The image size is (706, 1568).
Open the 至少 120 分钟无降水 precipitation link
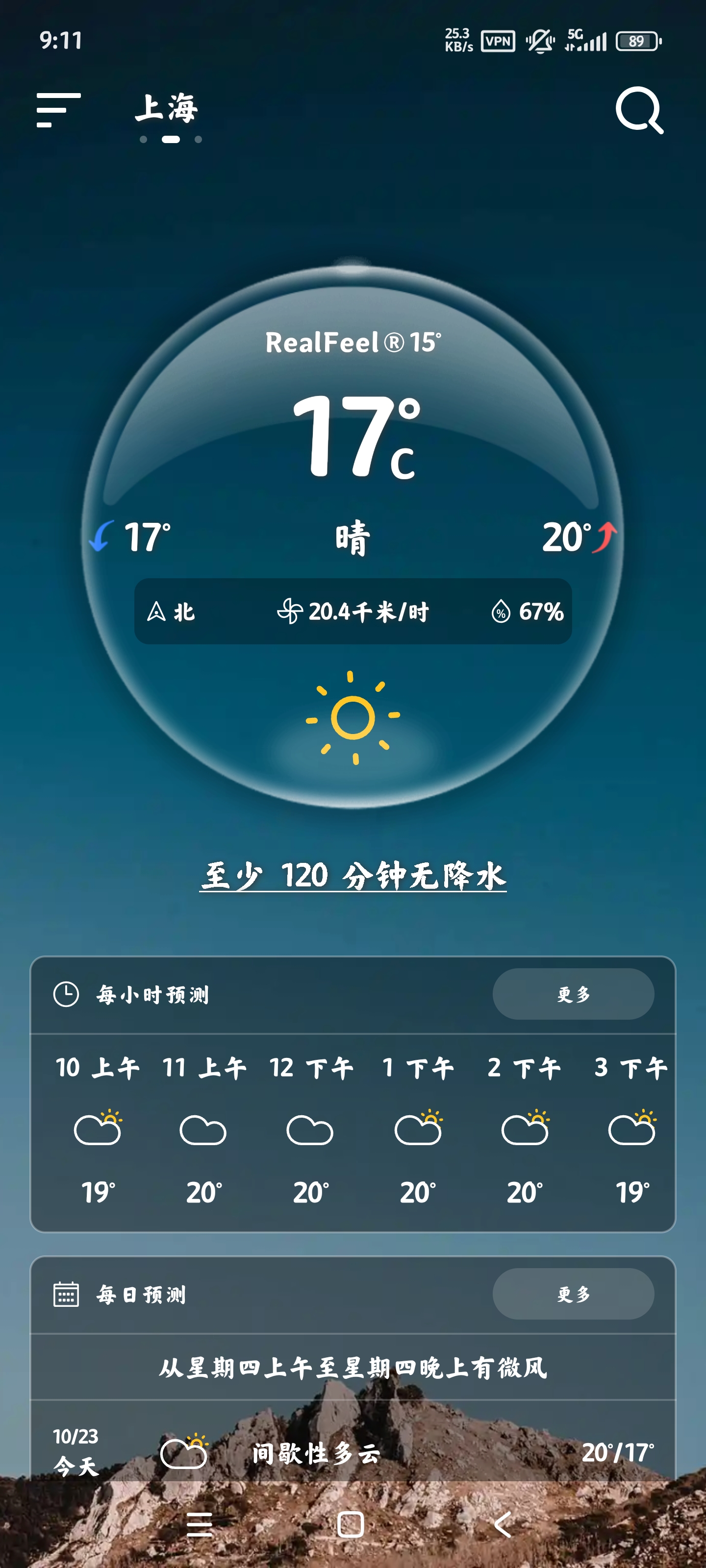[x=353, y=876]
